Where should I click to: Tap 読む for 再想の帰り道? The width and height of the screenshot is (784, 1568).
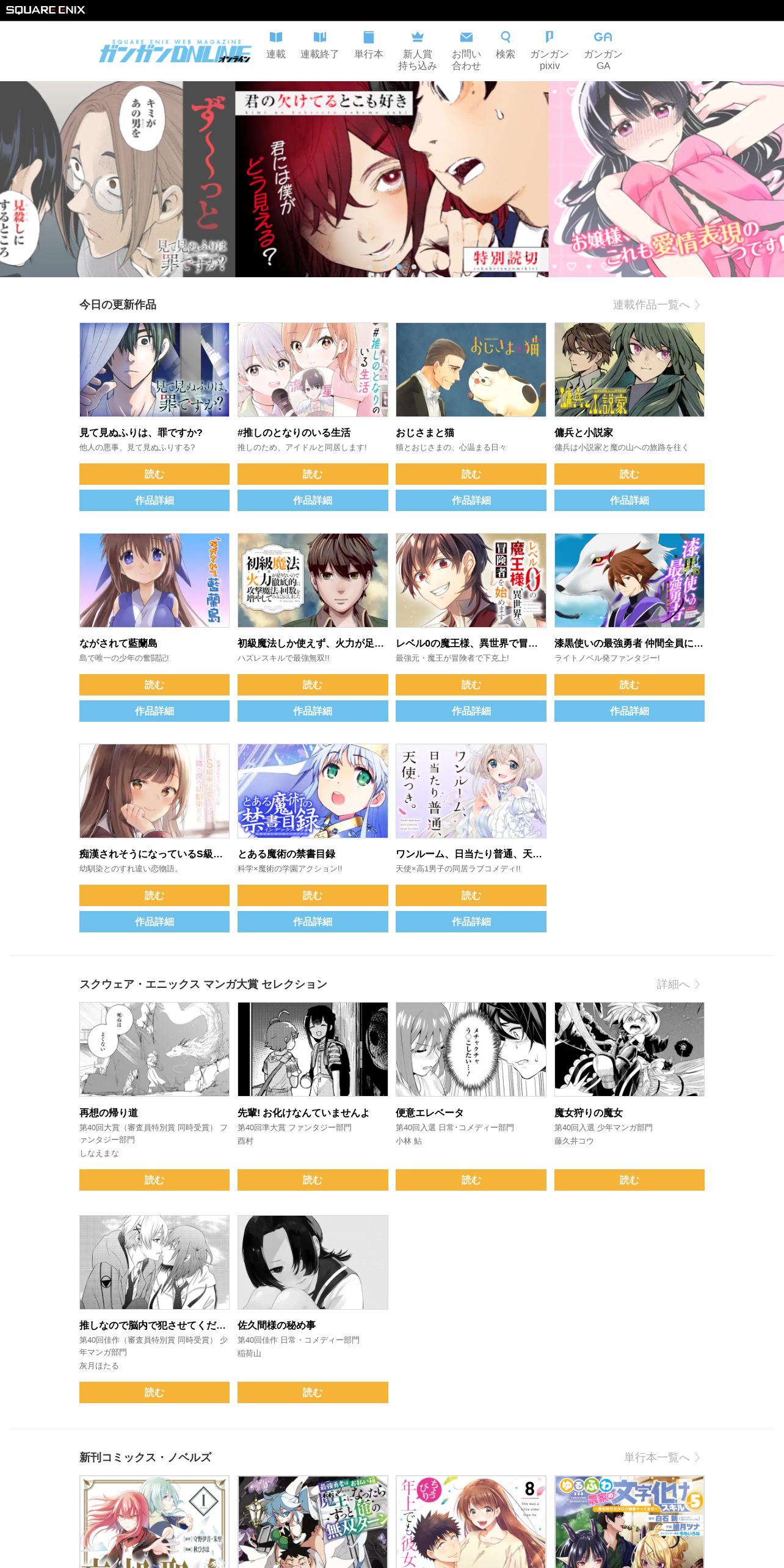tap(154, 1180)
